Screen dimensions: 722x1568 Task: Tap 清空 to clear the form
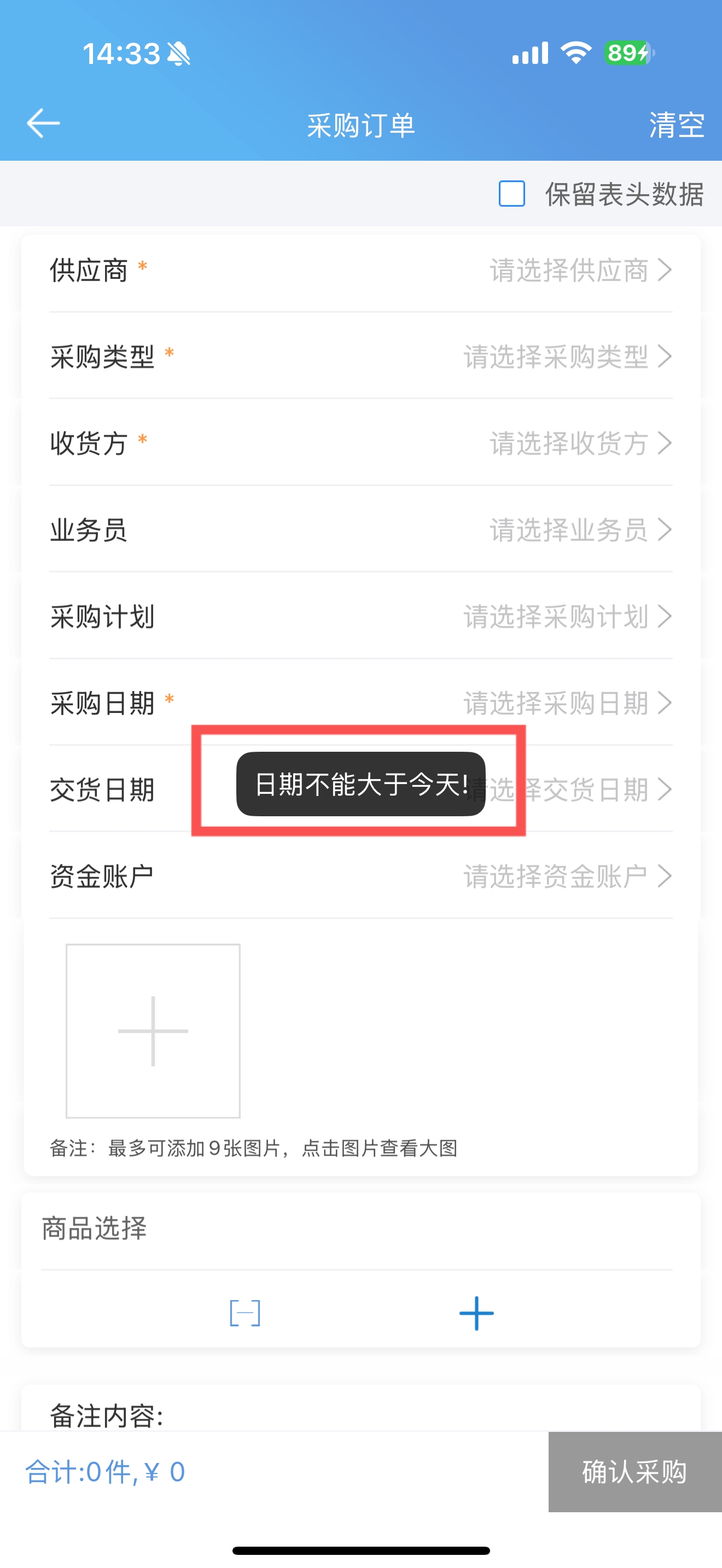(677, 125)
